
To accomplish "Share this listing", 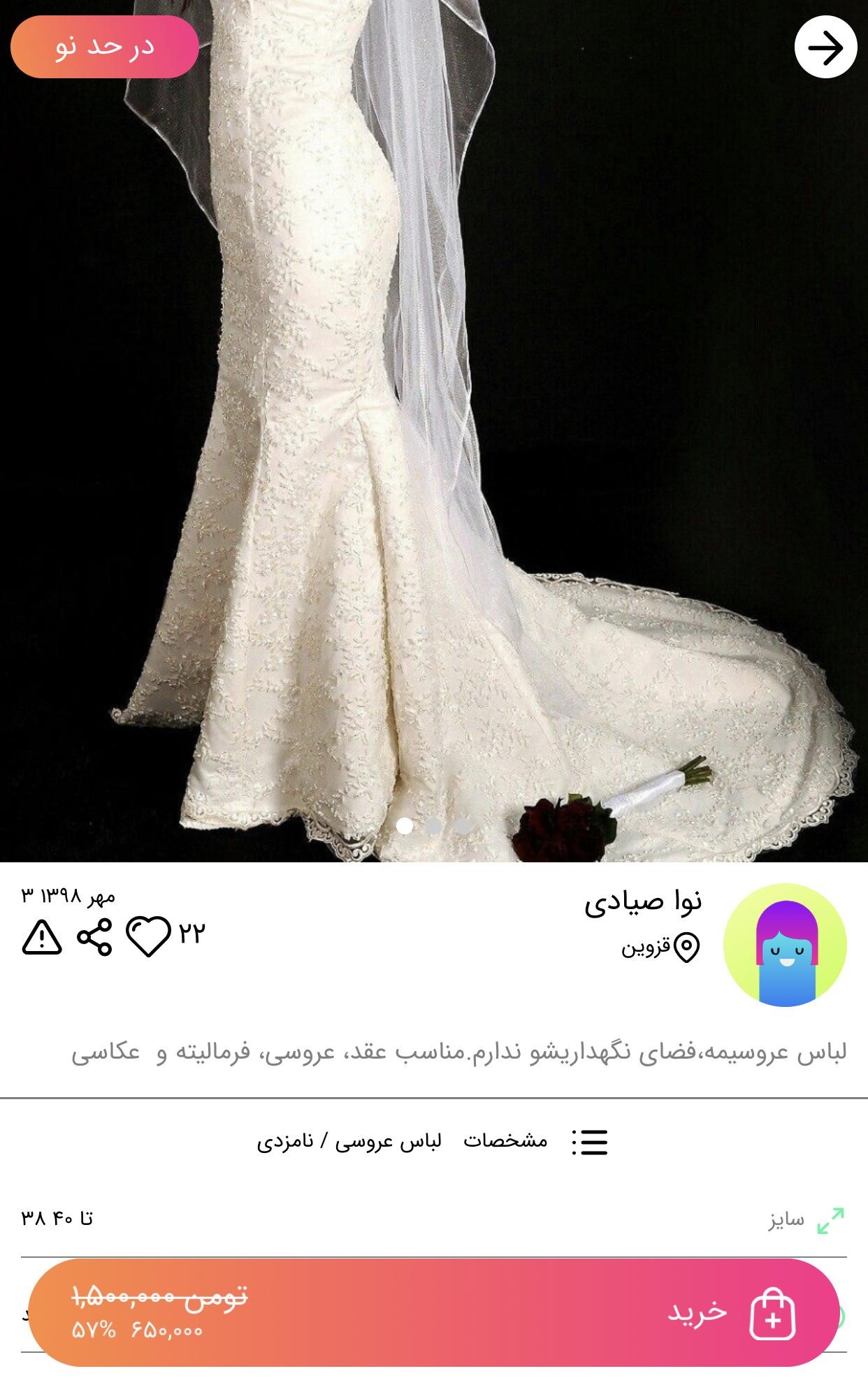I will click(x=94, y=936).
